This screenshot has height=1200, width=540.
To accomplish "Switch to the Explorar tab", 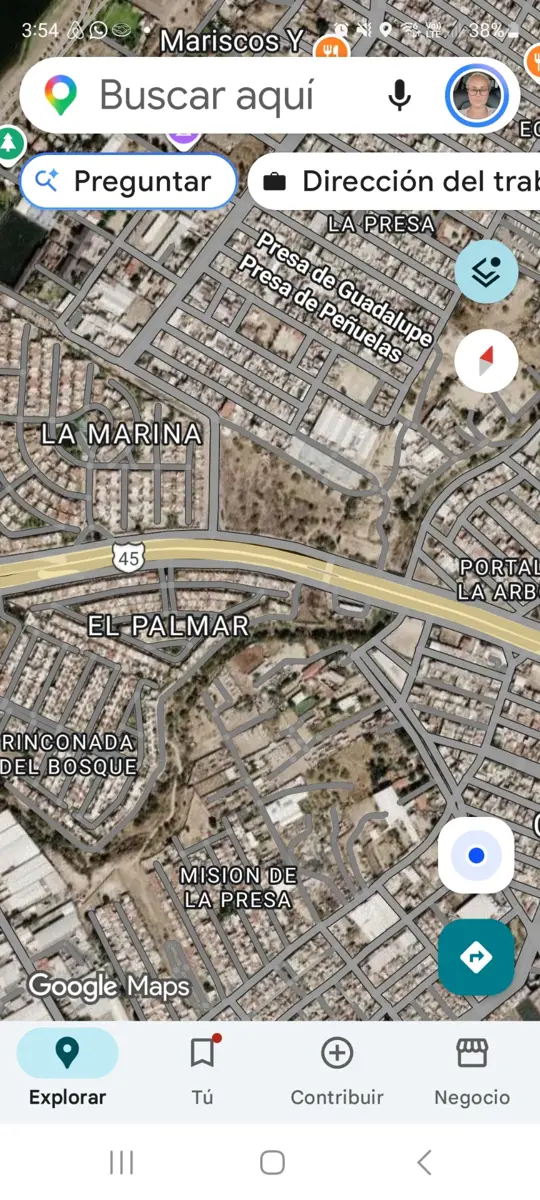I will (x=67, y=1070).
